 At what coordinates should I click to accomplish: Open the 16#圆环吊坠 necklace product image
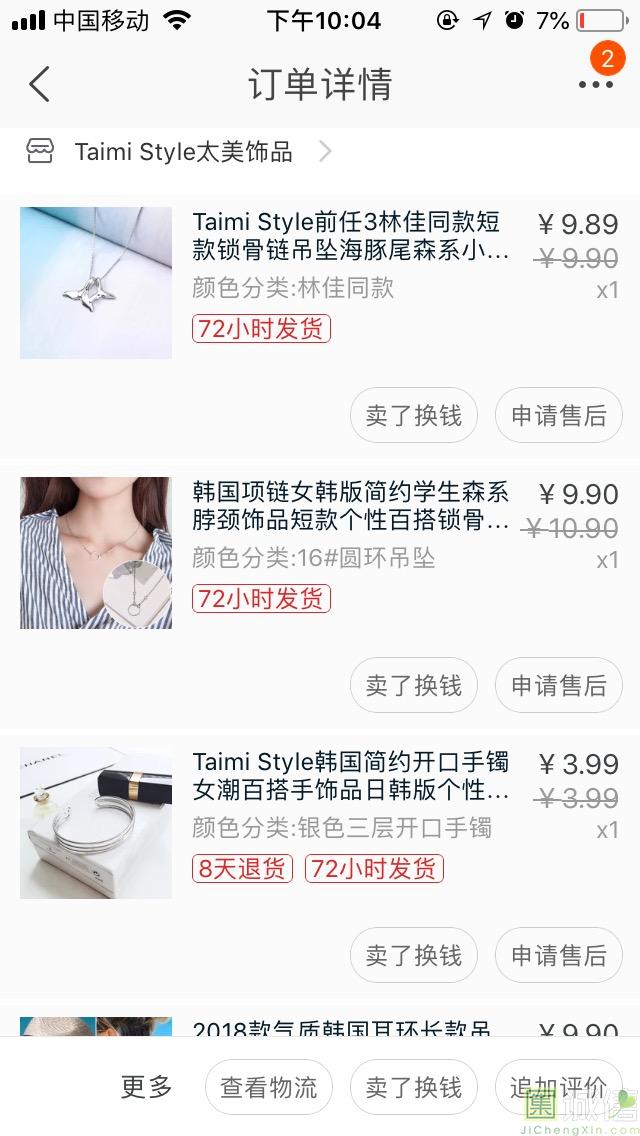(x=96, y=553)
